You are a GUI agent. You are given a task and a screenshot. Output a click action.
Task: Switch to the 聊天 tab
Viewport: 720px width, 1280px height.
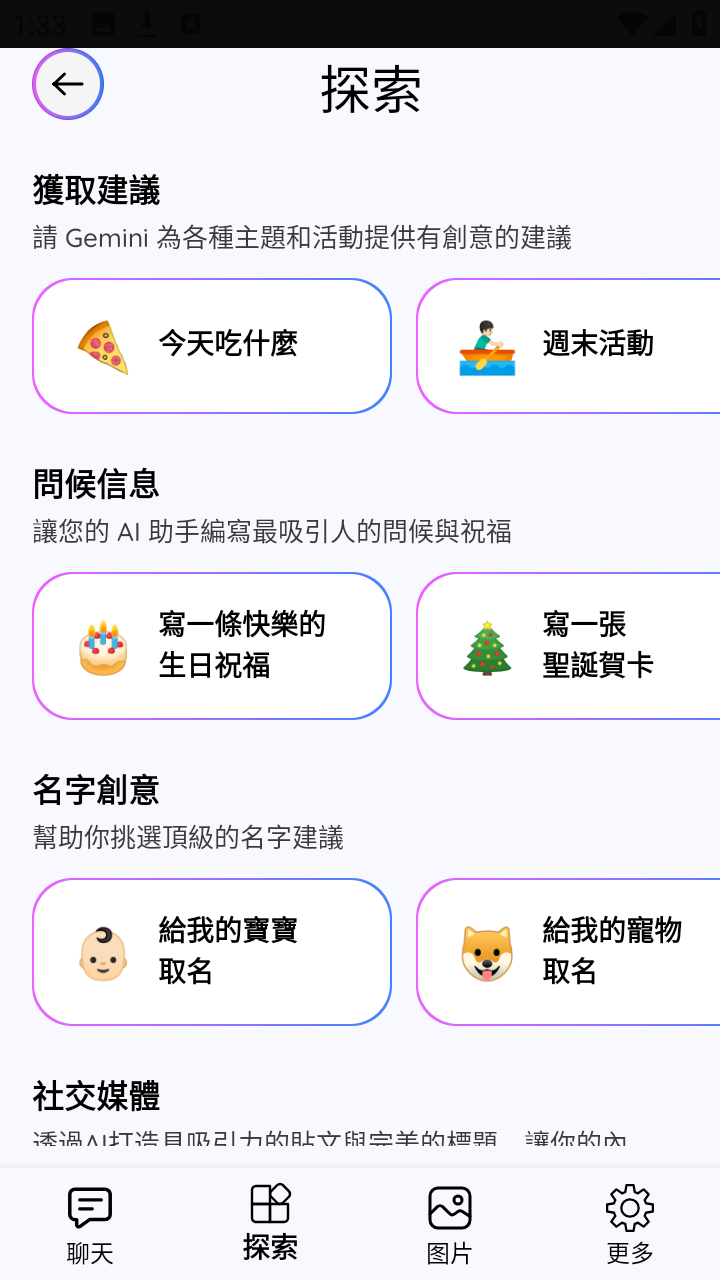click(90, 1220)
